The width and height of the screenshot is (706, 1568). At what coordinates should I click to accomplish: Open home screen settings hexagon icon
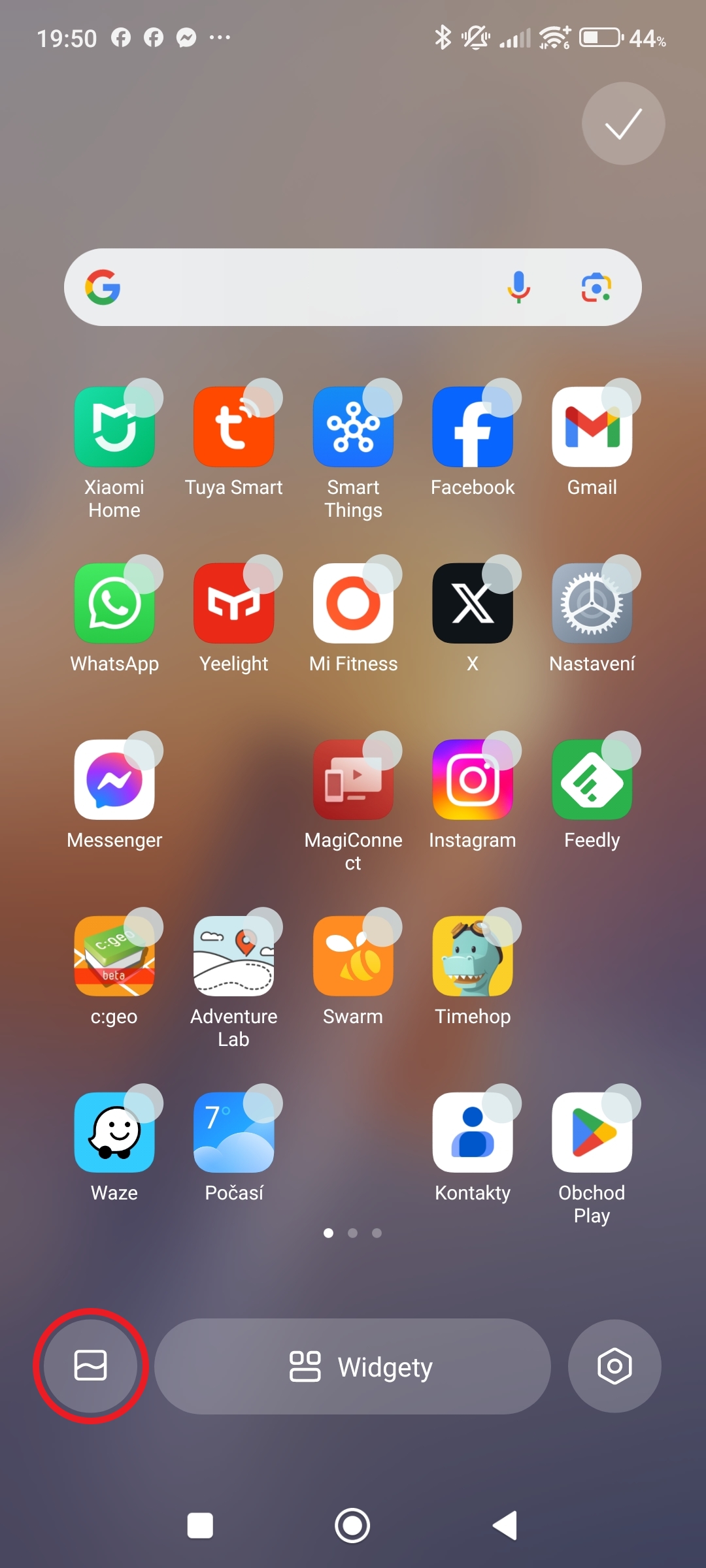(x=614, y=1365)
